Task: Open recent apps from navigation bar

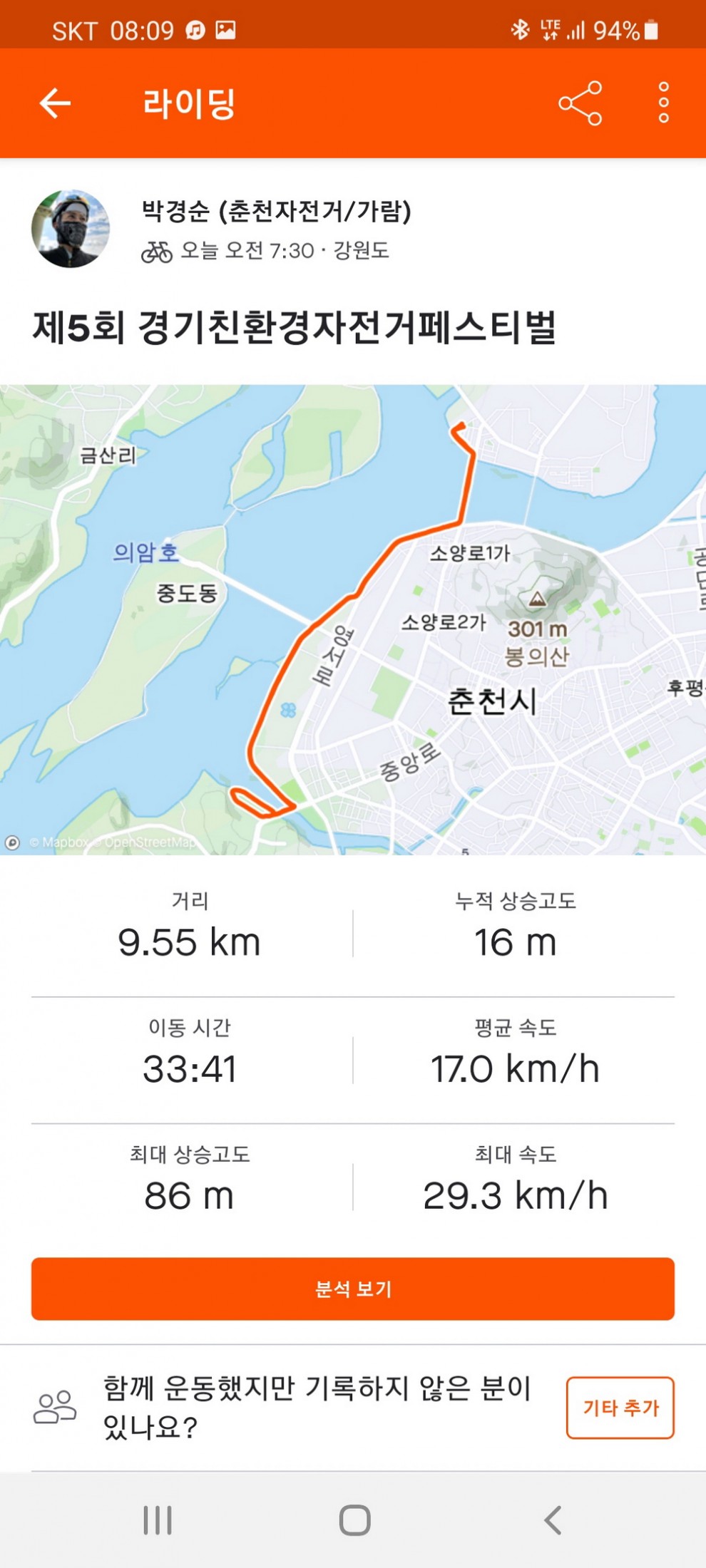Action: click(158, 1520)
